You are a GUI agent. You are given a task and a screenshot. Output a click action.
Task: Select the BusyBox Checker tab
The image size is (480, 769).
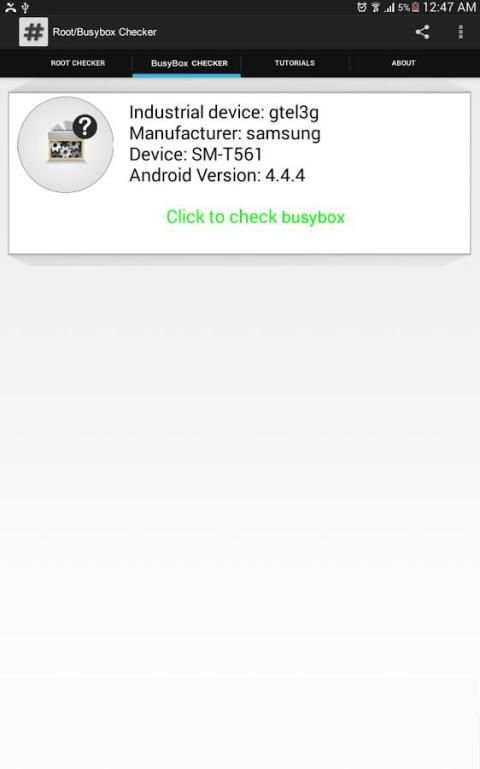coord(189,63)
